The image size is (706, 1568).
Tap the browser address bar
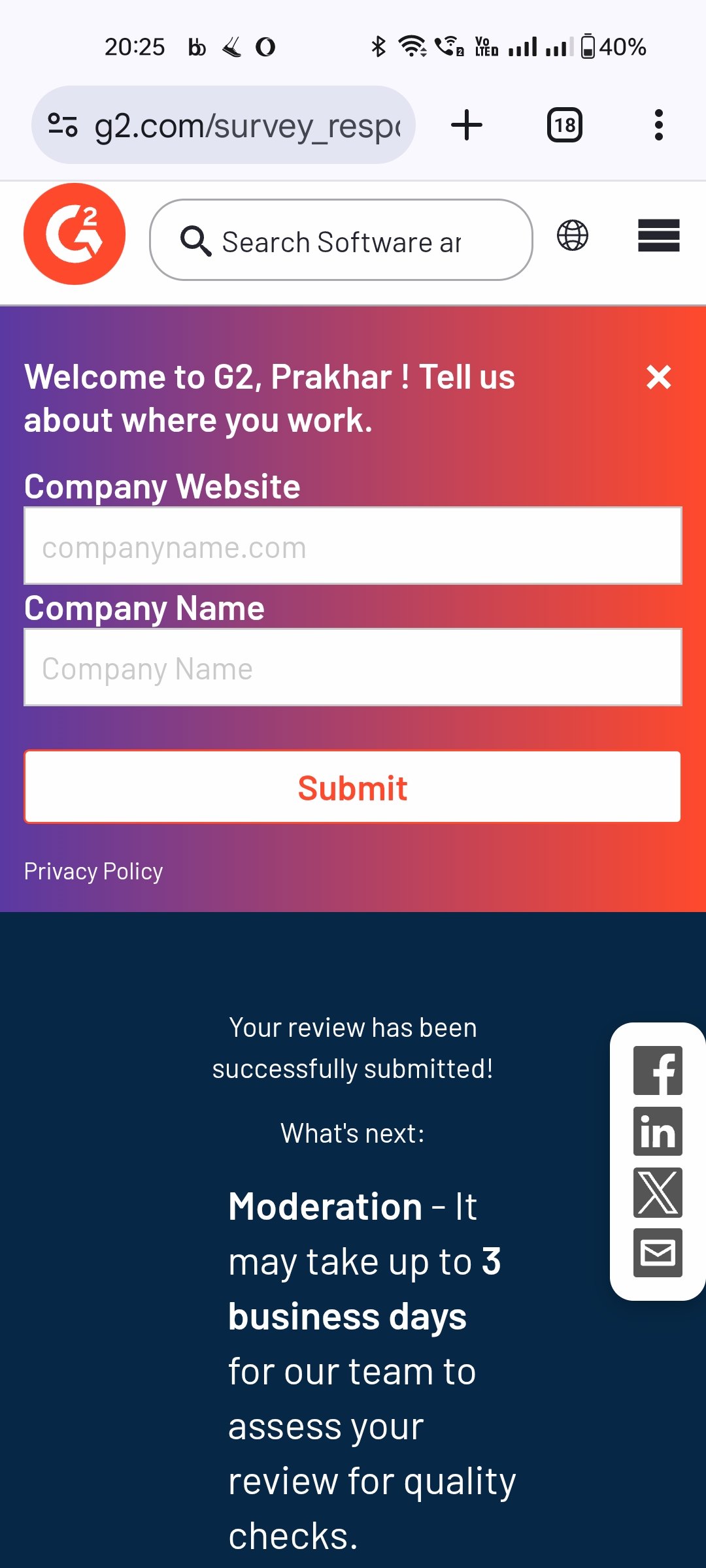[x=224, y=125]
